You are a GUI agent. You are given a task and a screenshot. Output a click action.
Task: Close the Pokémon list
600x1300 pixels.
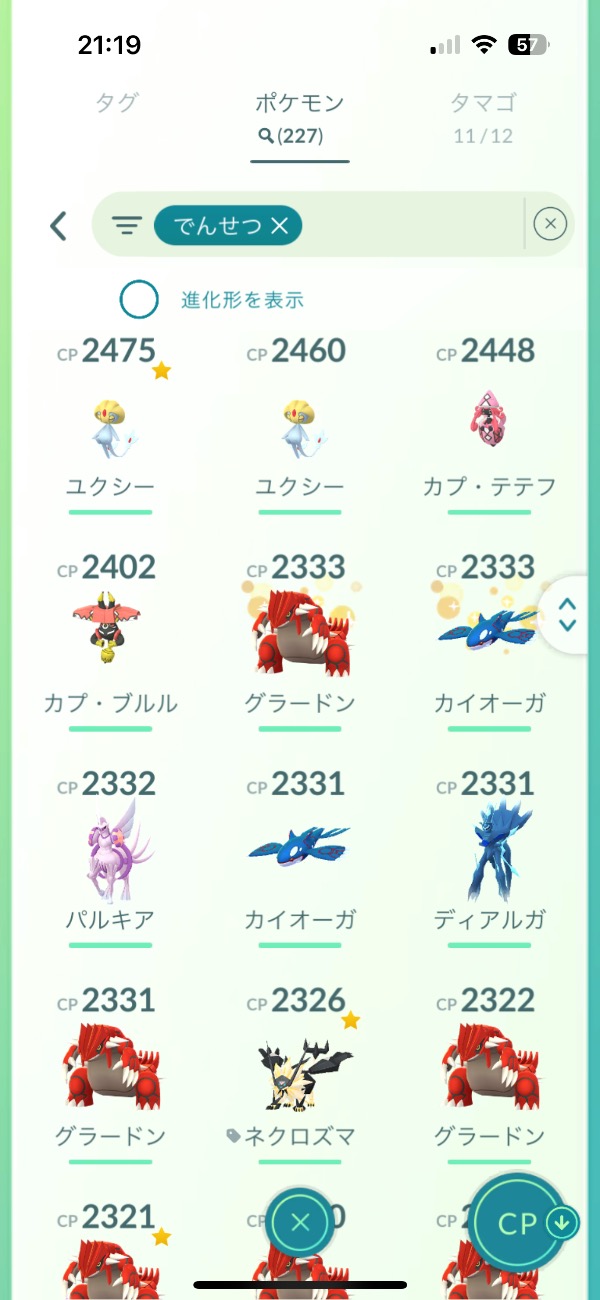tap(301, 1221)
